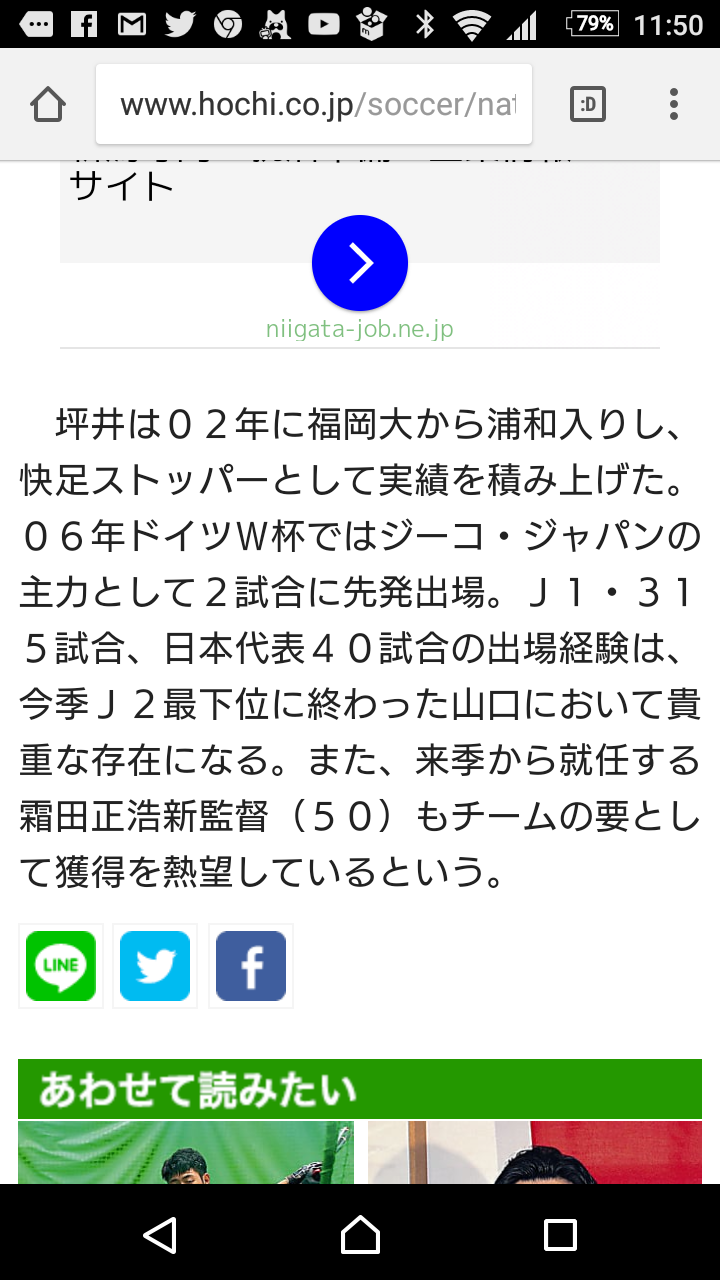Tap the Chrome home button
The image size is (720, 1280).
(x=48, y=104)
